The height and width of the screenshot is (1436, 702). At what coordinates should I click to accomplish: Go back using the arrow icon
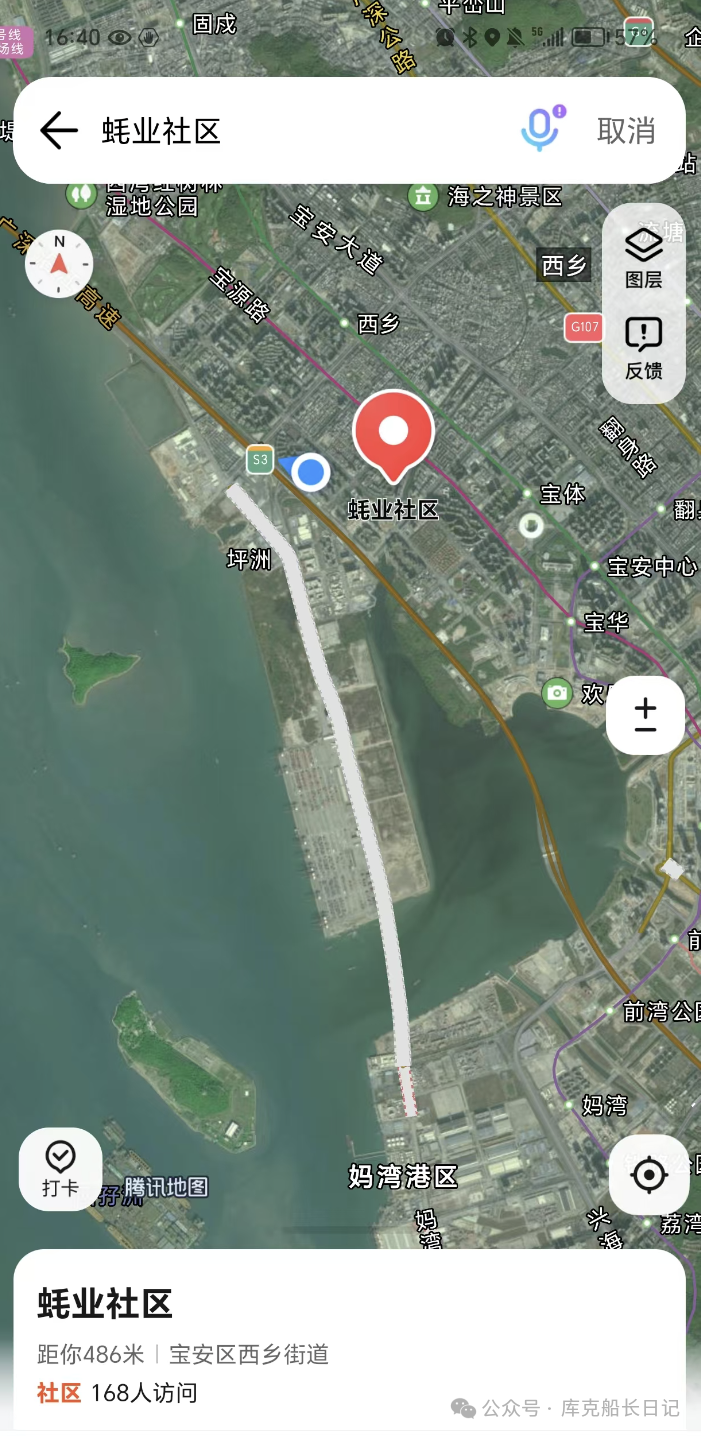(58, 131)
